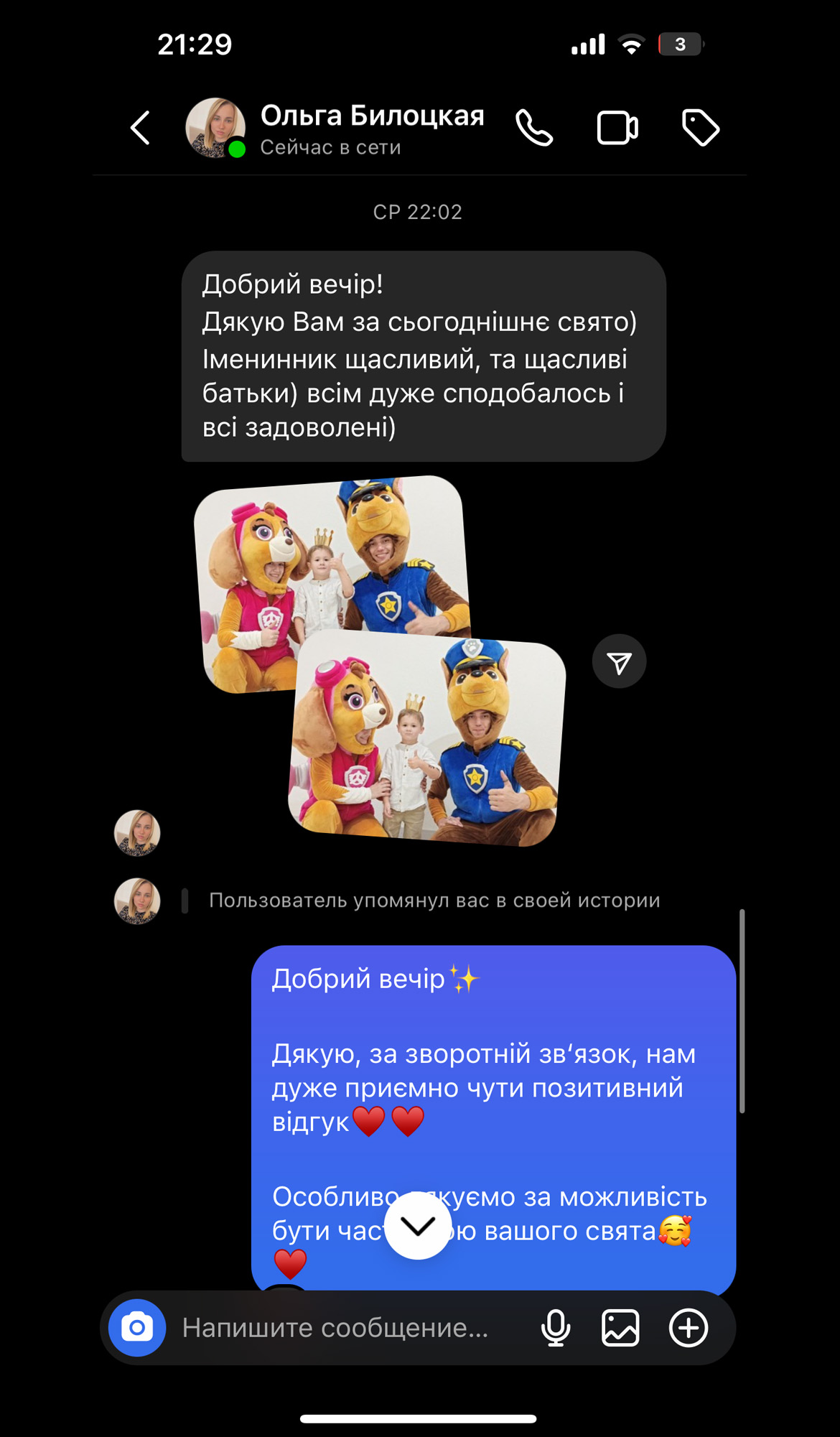Record a voice message
The image size is (840, 1437).
pyautogui.click(x=556, y=1328)
